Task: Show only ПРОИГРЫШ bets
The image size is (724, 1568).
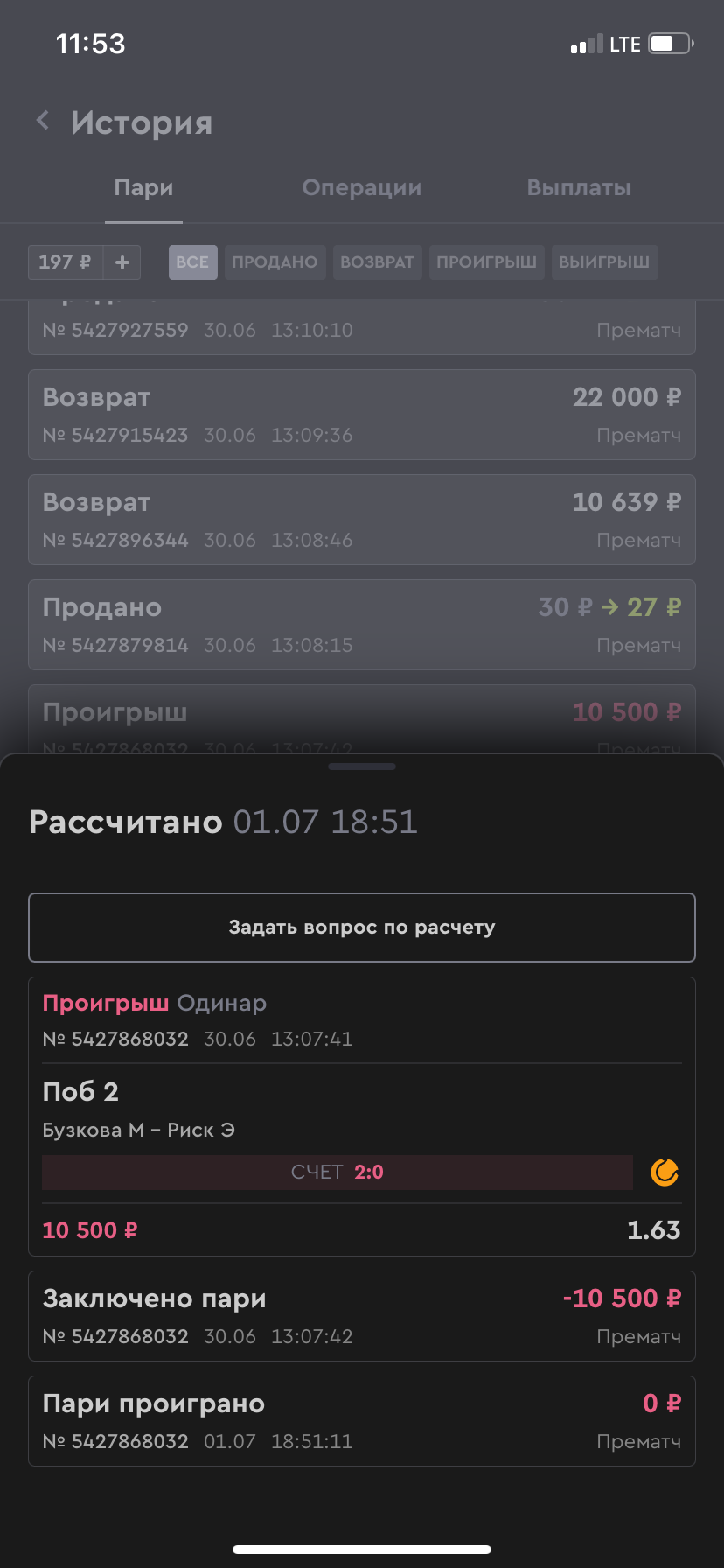Action: (x=486, y=262)
